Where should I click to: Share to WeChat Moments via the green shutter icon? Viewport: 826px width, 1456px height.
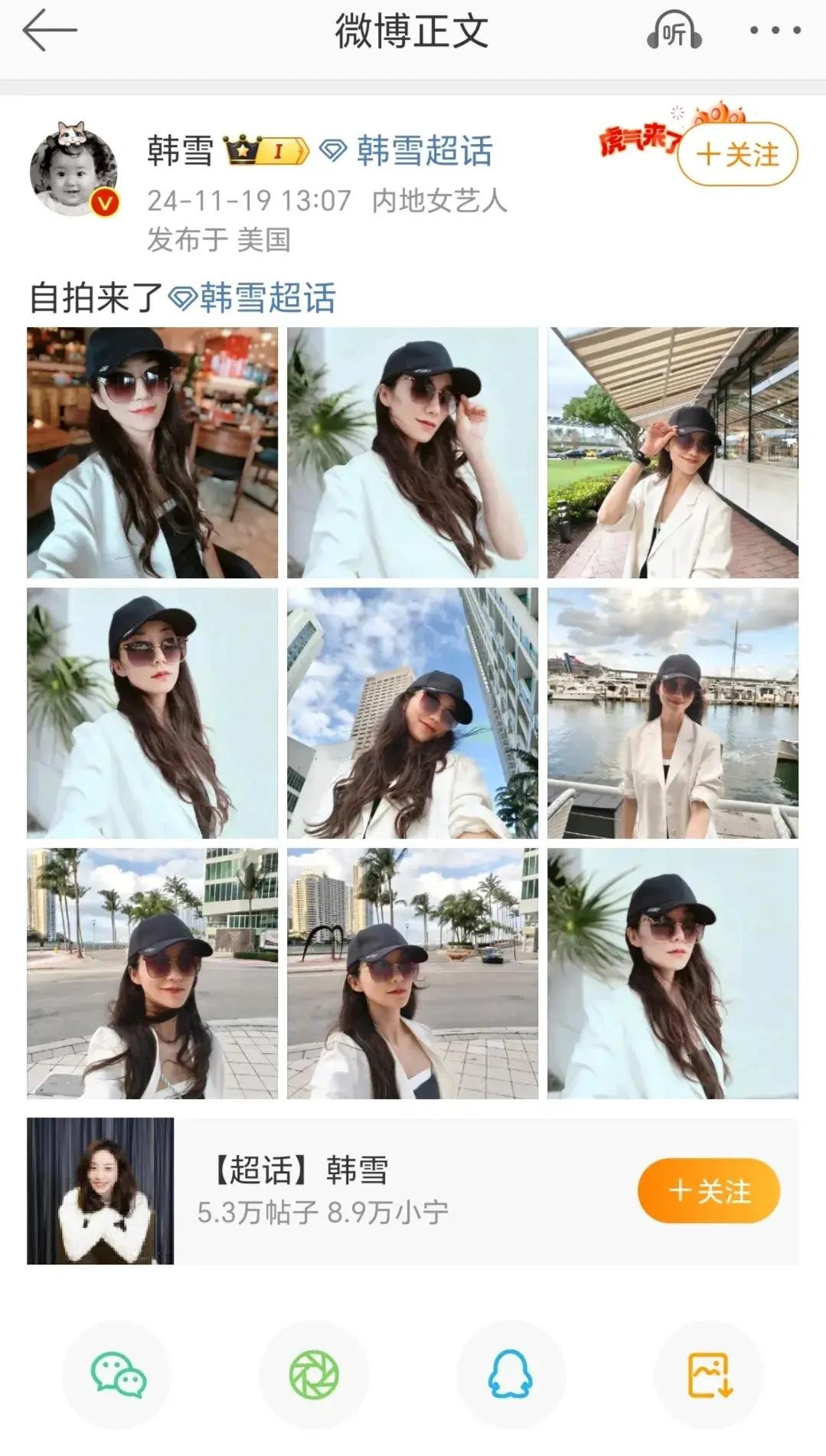tap(314, 1375)
